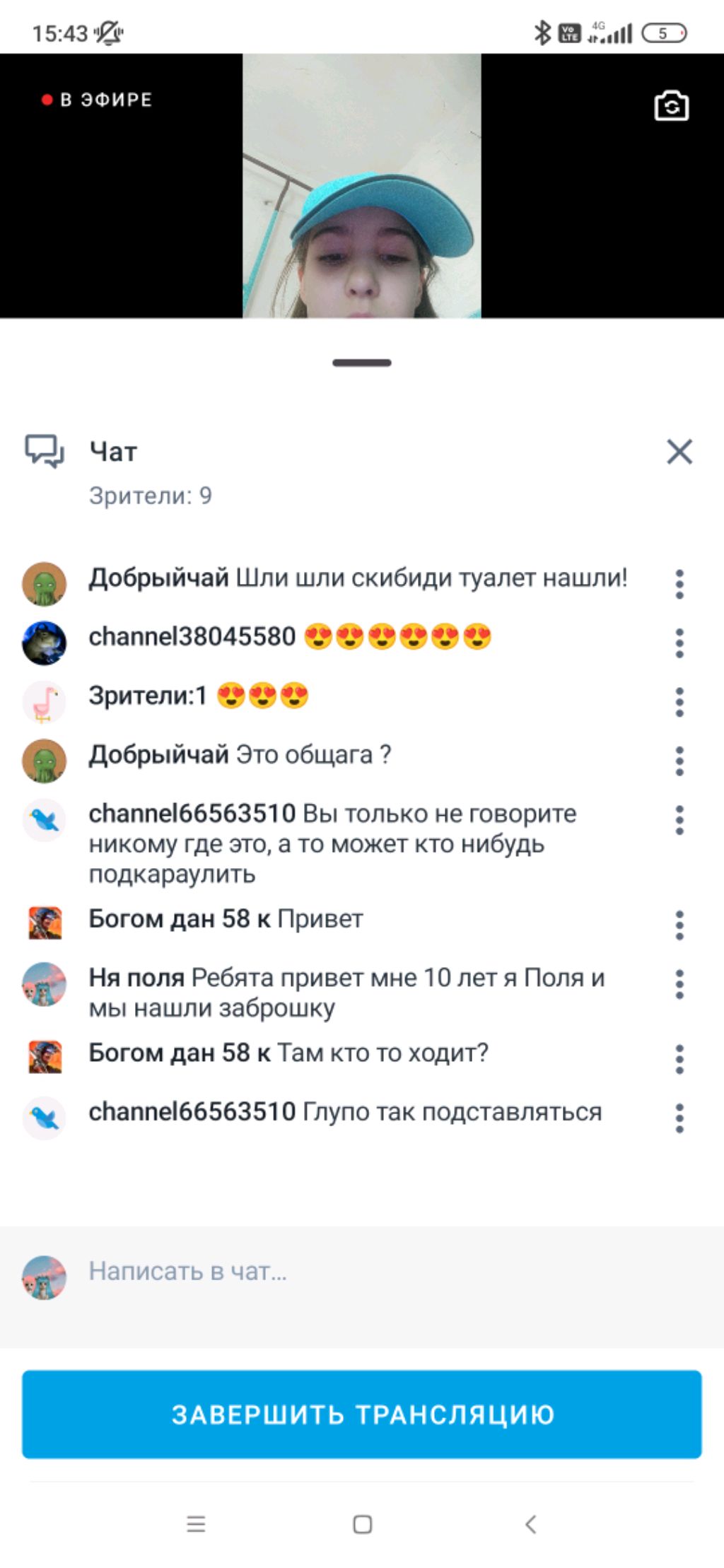Open options for 'Это общага ?' message
Viewport: 724px width, 1568px height.
tap(679, 761)
